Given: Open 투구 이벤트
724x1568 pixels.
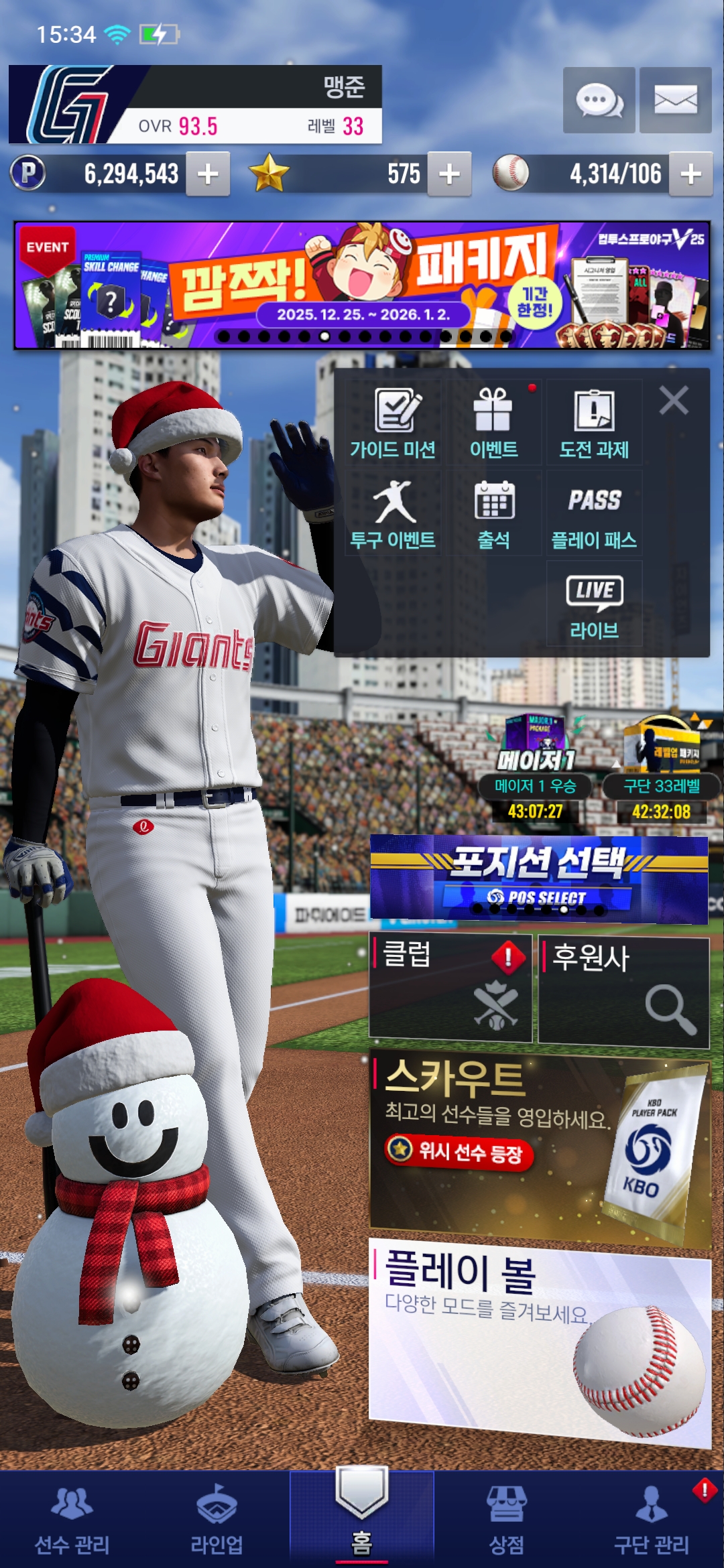Looking at the screenshot, I should [x=394, y=514].
